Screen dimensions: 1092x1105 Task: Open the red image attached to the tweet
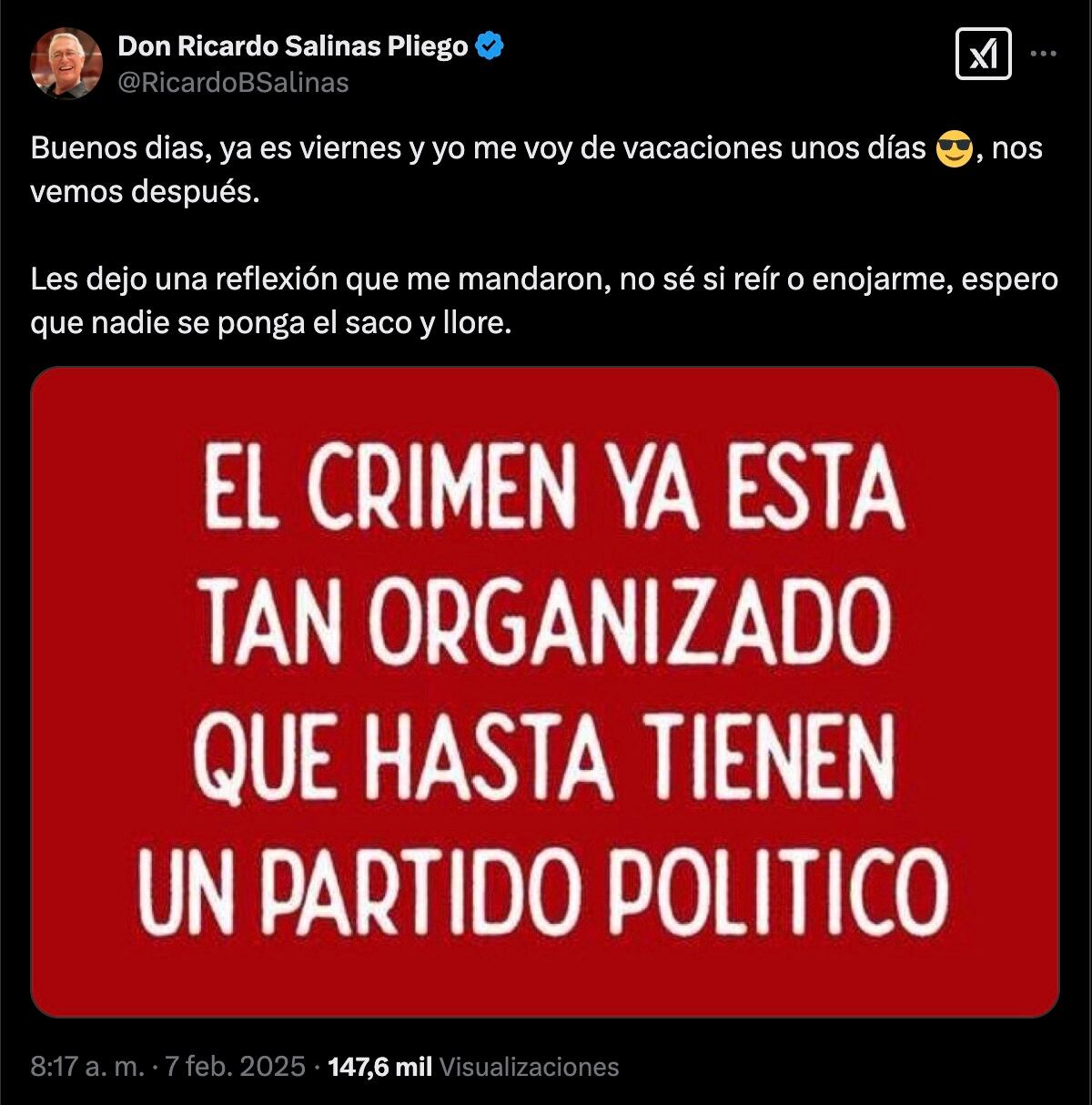[x=544, y=692]
